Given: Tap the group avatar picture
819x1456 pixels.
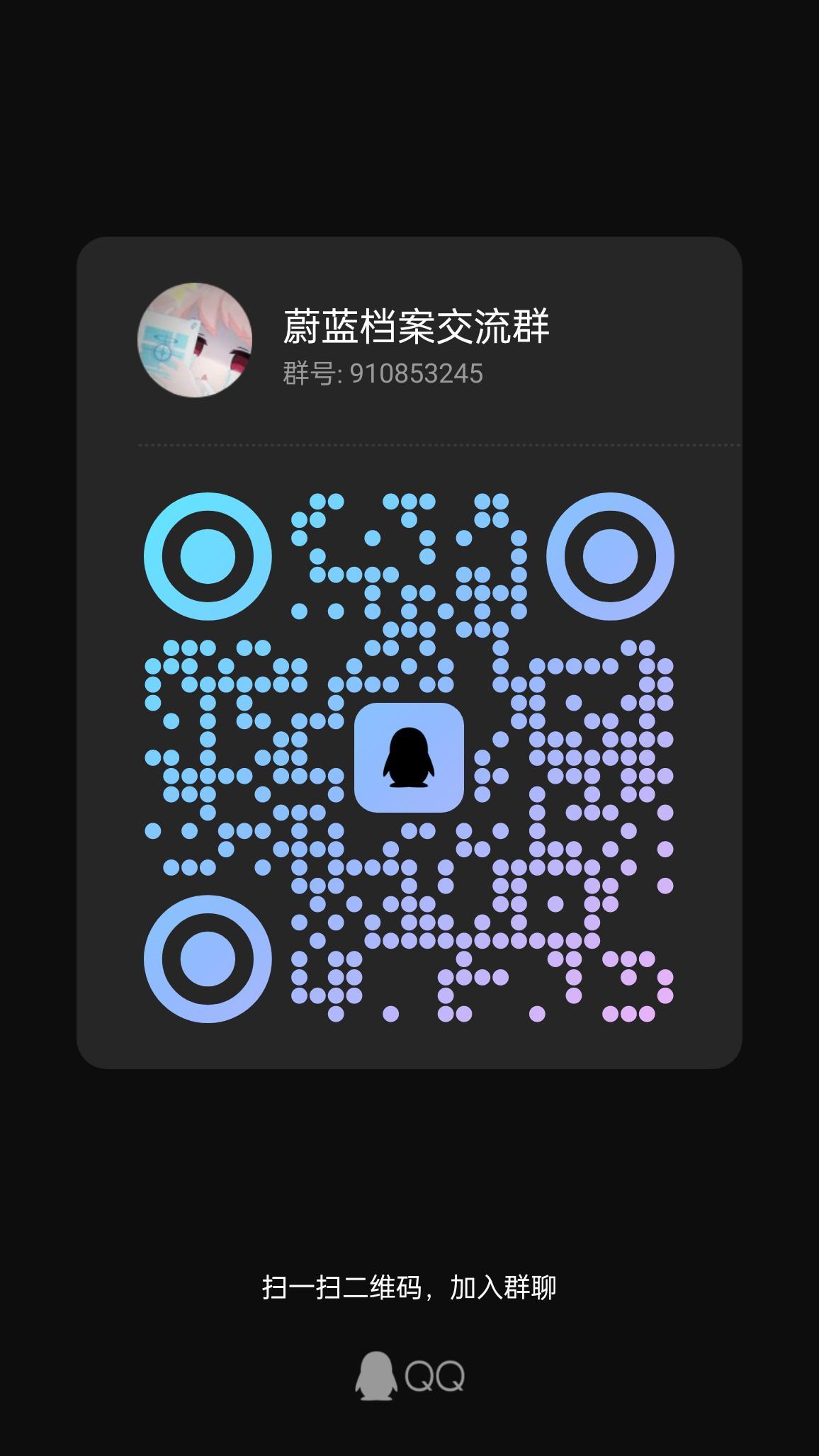Looking at the screenshot, I should coord(194,342).
